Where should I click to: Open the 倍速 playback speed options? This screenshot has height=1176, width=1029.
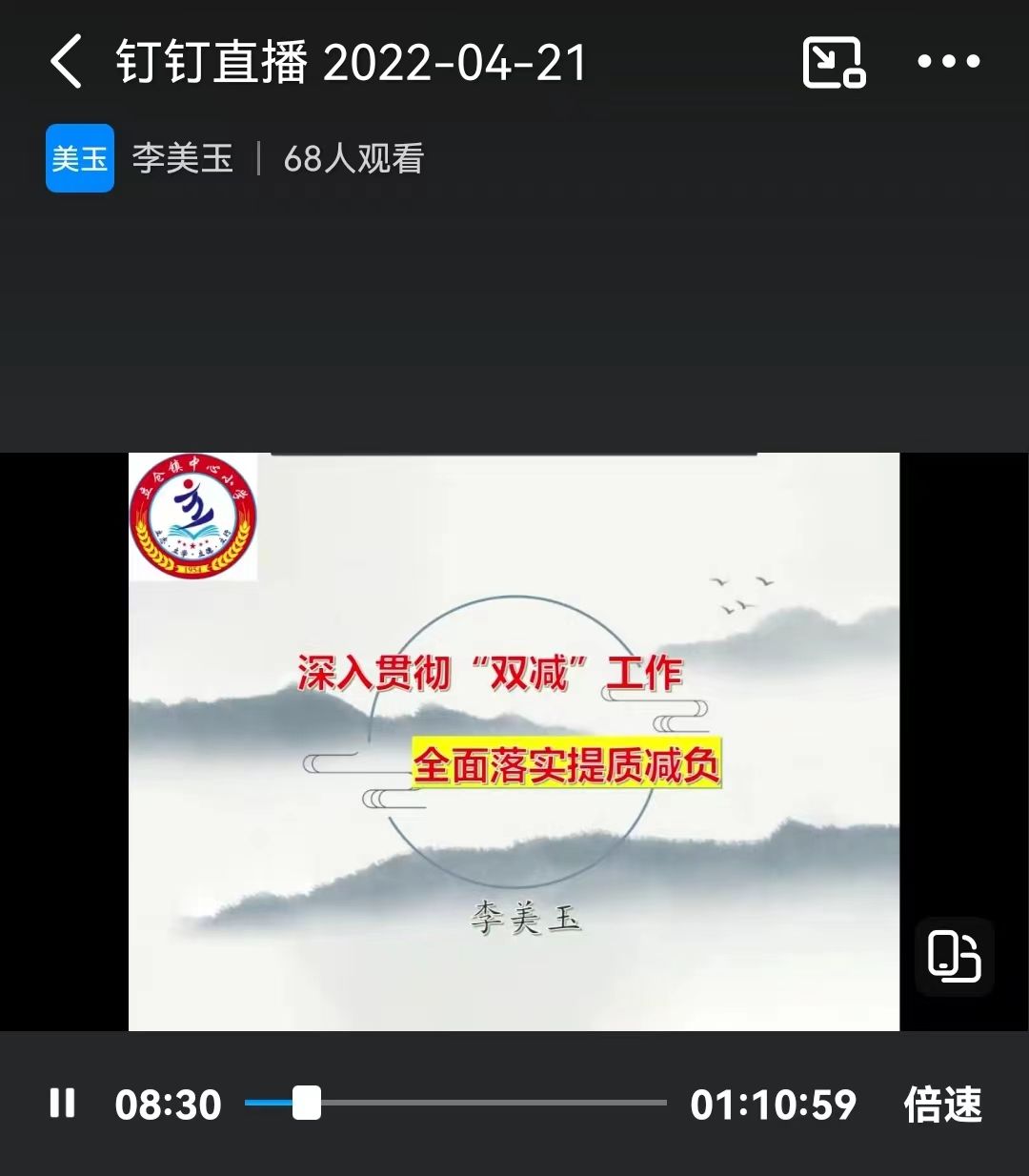coord(941,1105)
